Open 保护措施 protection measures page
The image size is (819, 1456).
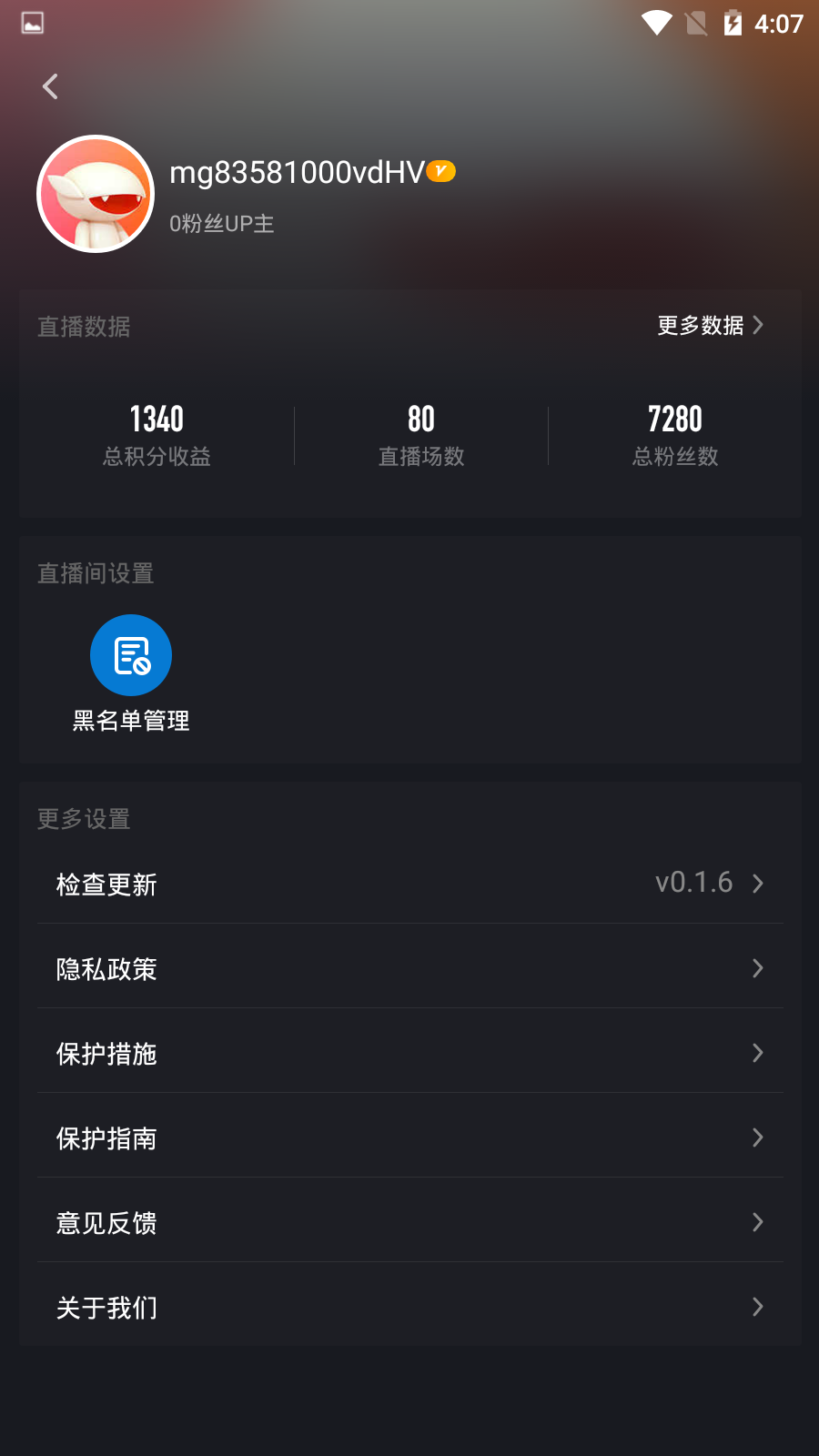(x=409, y=1053)
